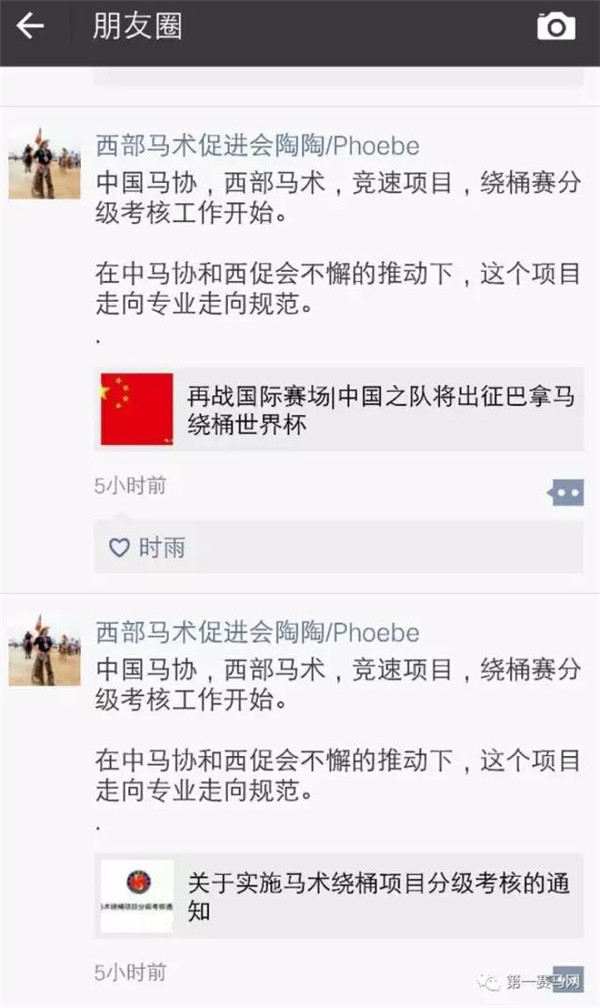Go back from 朋友圈 using the arrow
The width and height of the screenshot is (600, 1008).
[x=31, y=27]
